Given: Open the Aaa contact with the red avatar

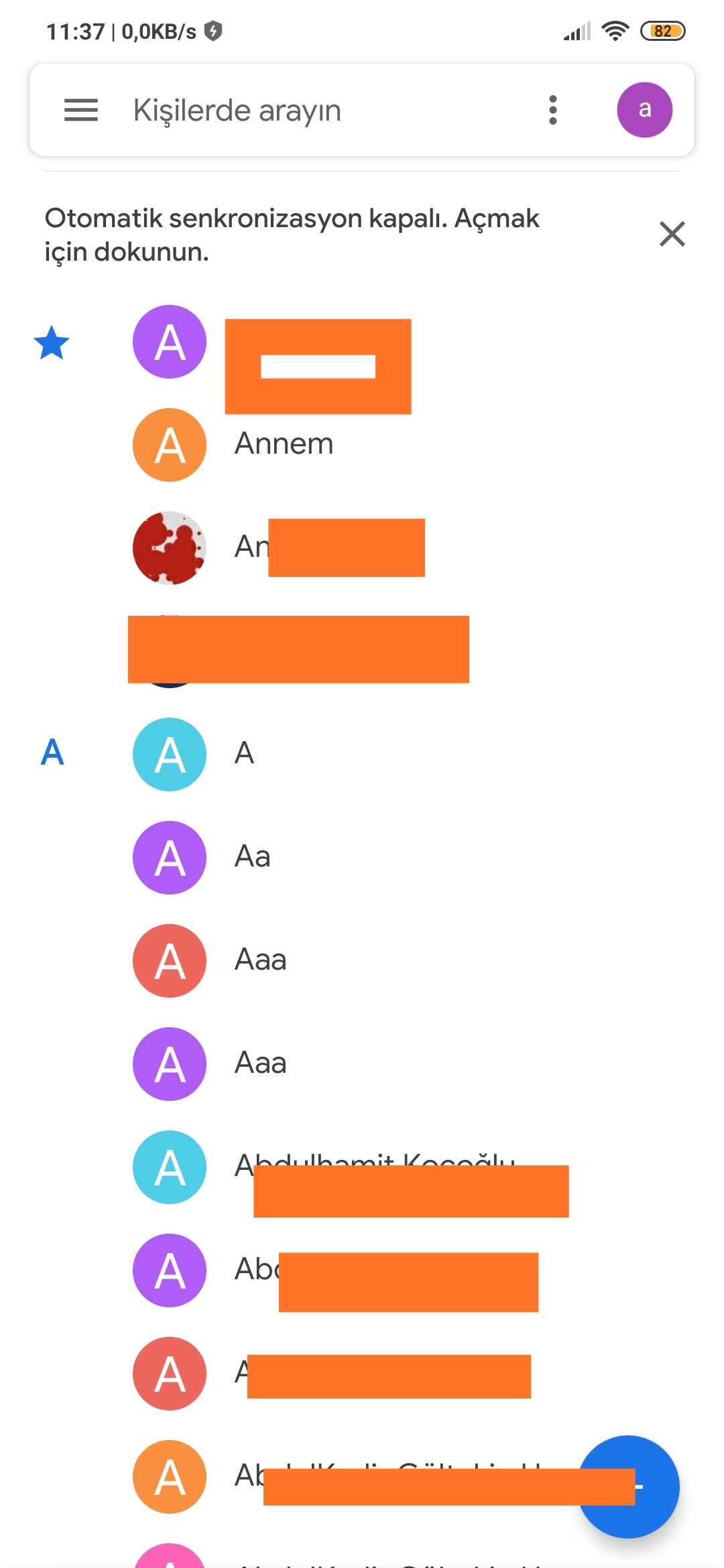Looking at the screenshot, I should click(362, 961).
